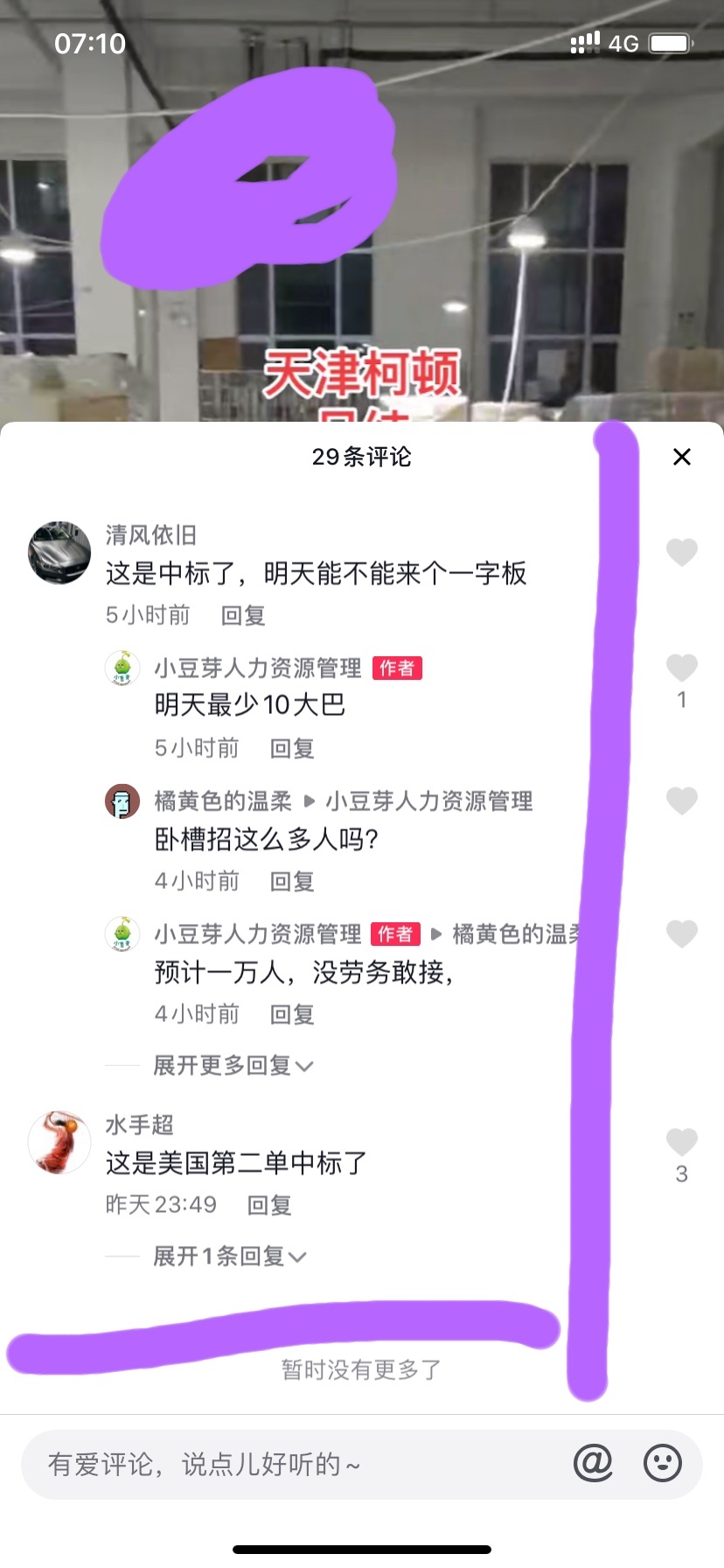Like the reply 预计一万人，没劳务敢接
Screen dimensions: 724x1568
[682, 934]
